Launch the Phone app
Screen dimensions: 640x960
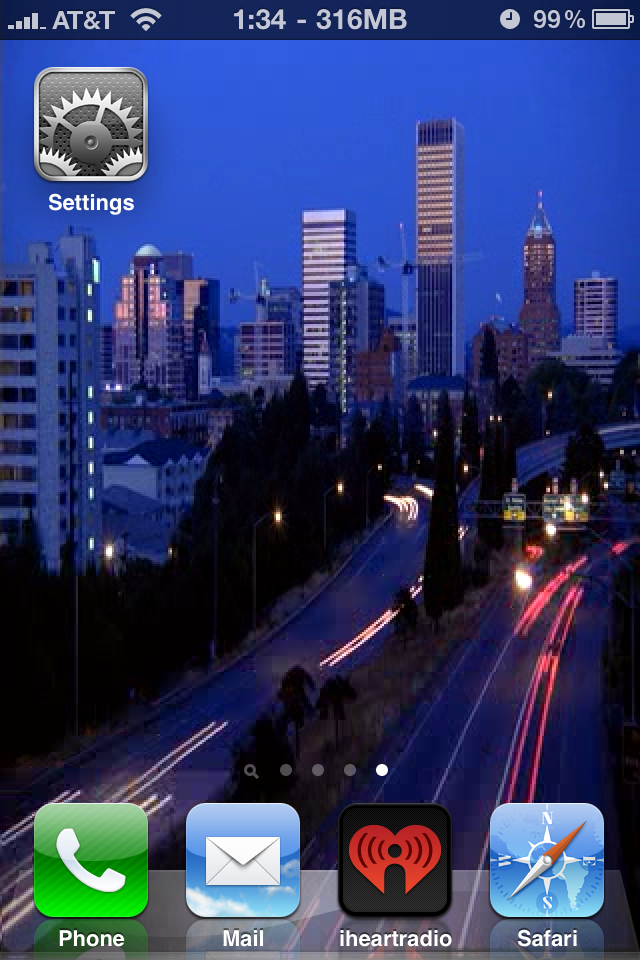pyautogui.click(x=91, y=860)
